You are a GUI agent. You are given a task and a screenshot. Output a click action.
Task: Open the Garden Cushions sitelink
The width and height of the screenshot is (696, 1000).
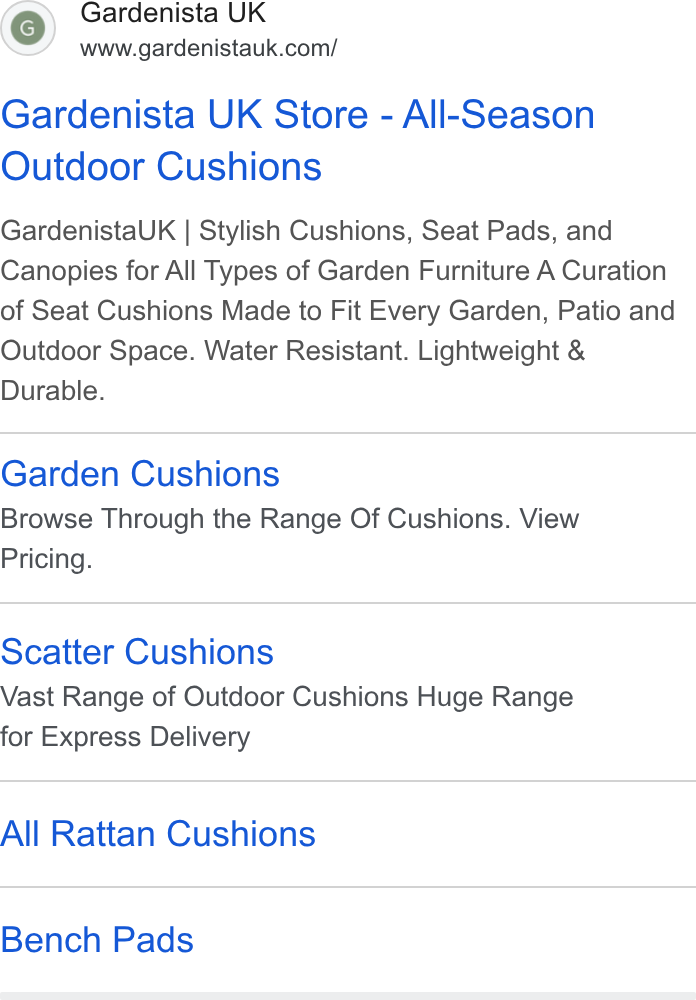tap(140, 474)
